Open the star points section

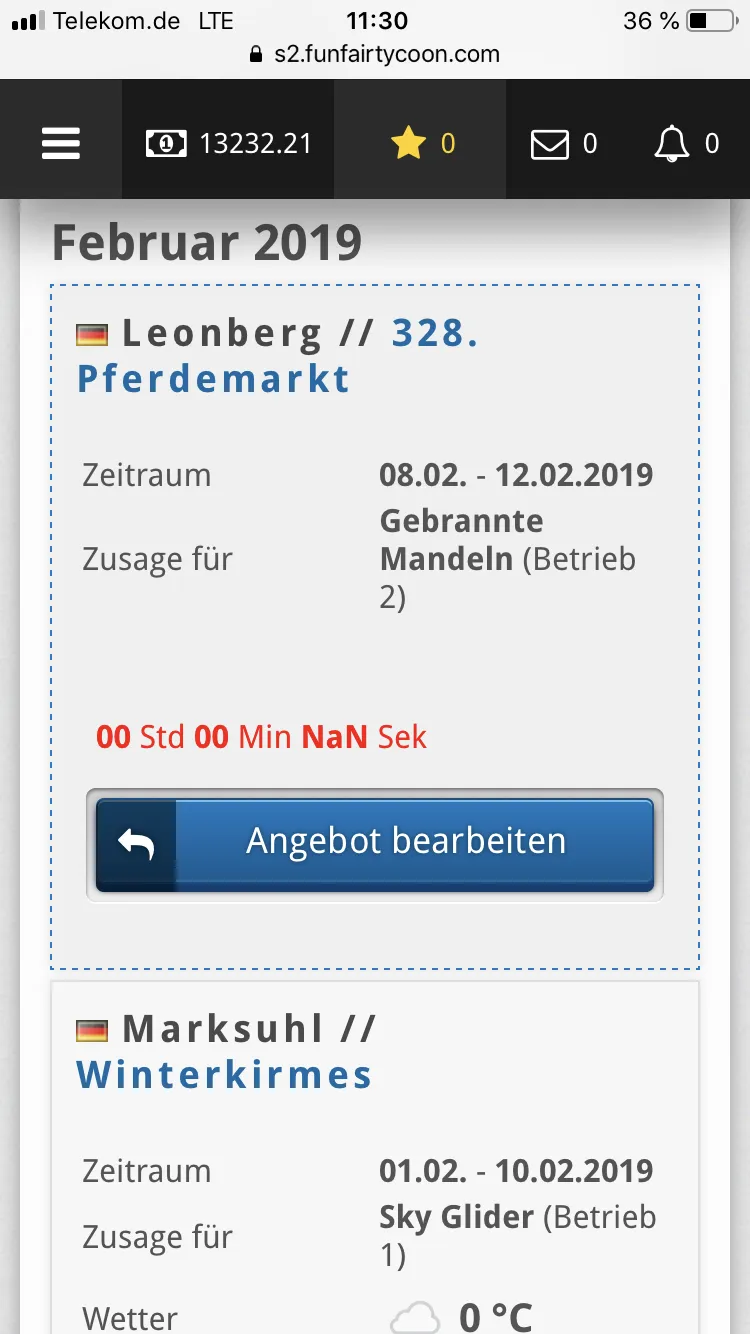421,144
